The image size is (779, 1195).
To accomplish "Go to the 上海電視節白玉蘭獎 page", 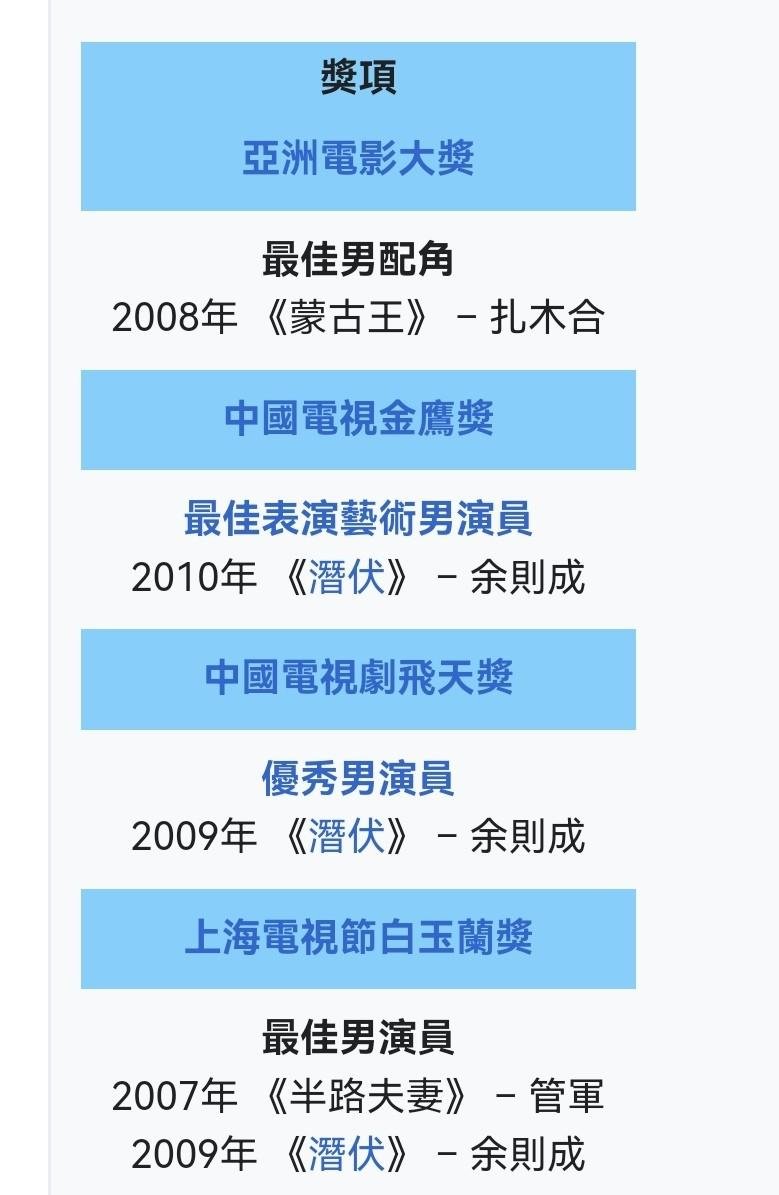I will pyautogui.click(x=358, y=938).
